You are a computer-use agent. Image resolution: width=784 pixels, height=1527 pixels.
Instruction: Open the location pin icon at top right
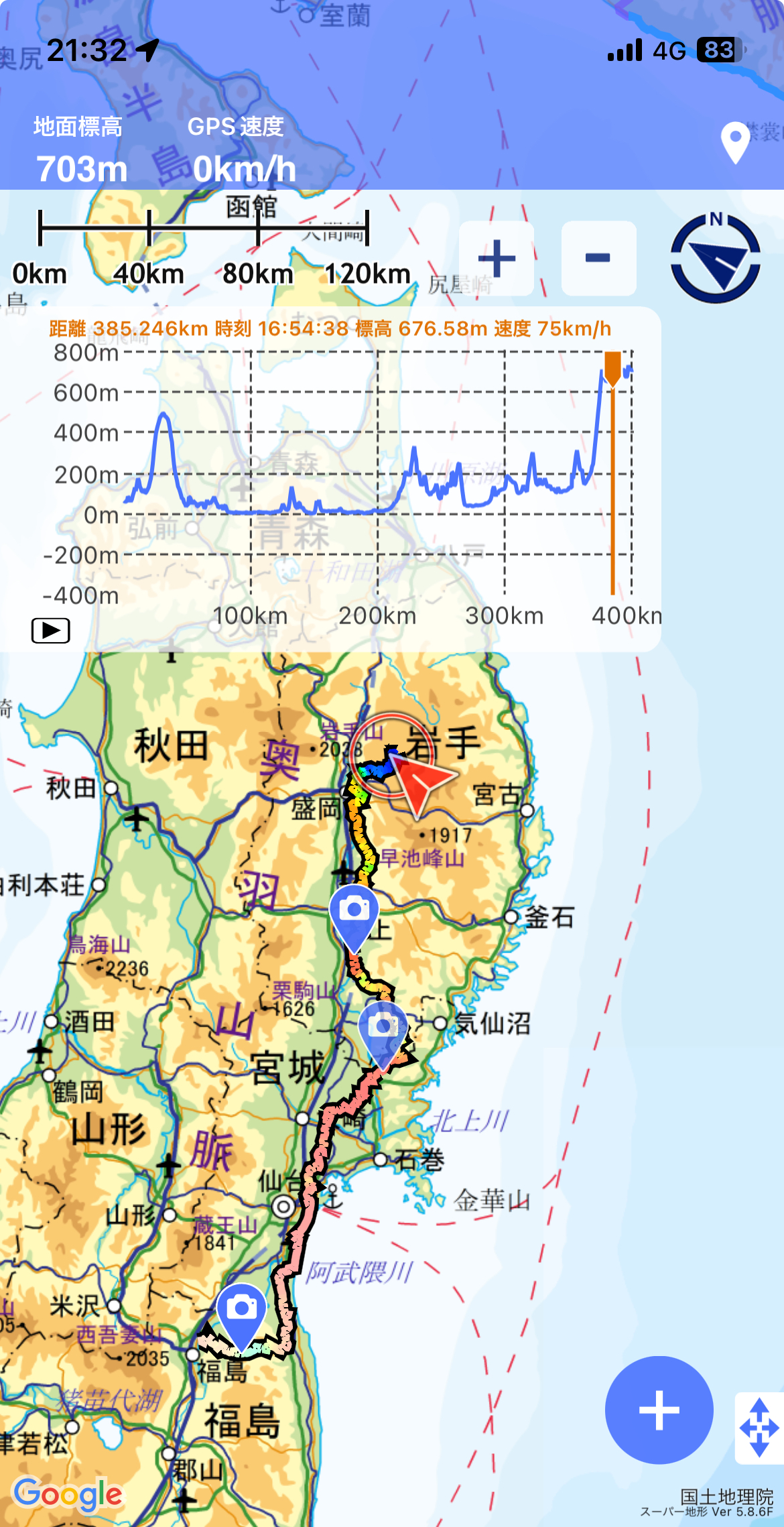point(735,141)
